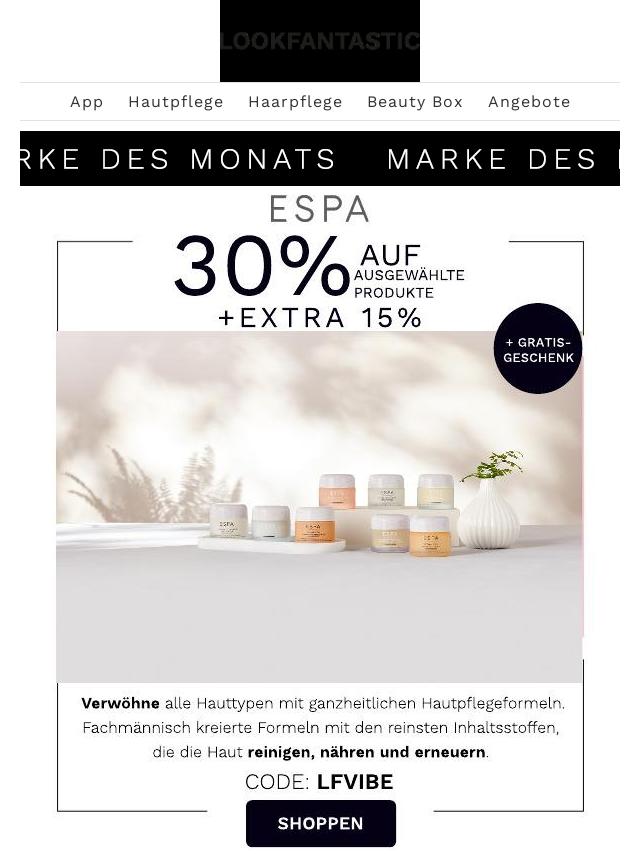The height and width of the screenshot is (854, 640).
Task: Go to the Hautpflege category
Action: [x=175, y=102]
